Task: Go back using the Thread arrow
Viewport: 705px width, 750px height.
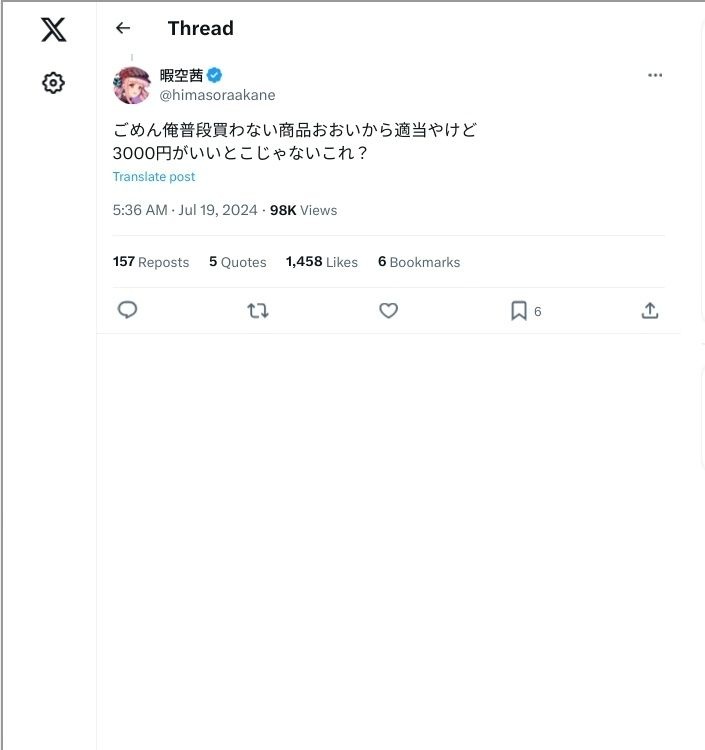Action: (123, 28)
